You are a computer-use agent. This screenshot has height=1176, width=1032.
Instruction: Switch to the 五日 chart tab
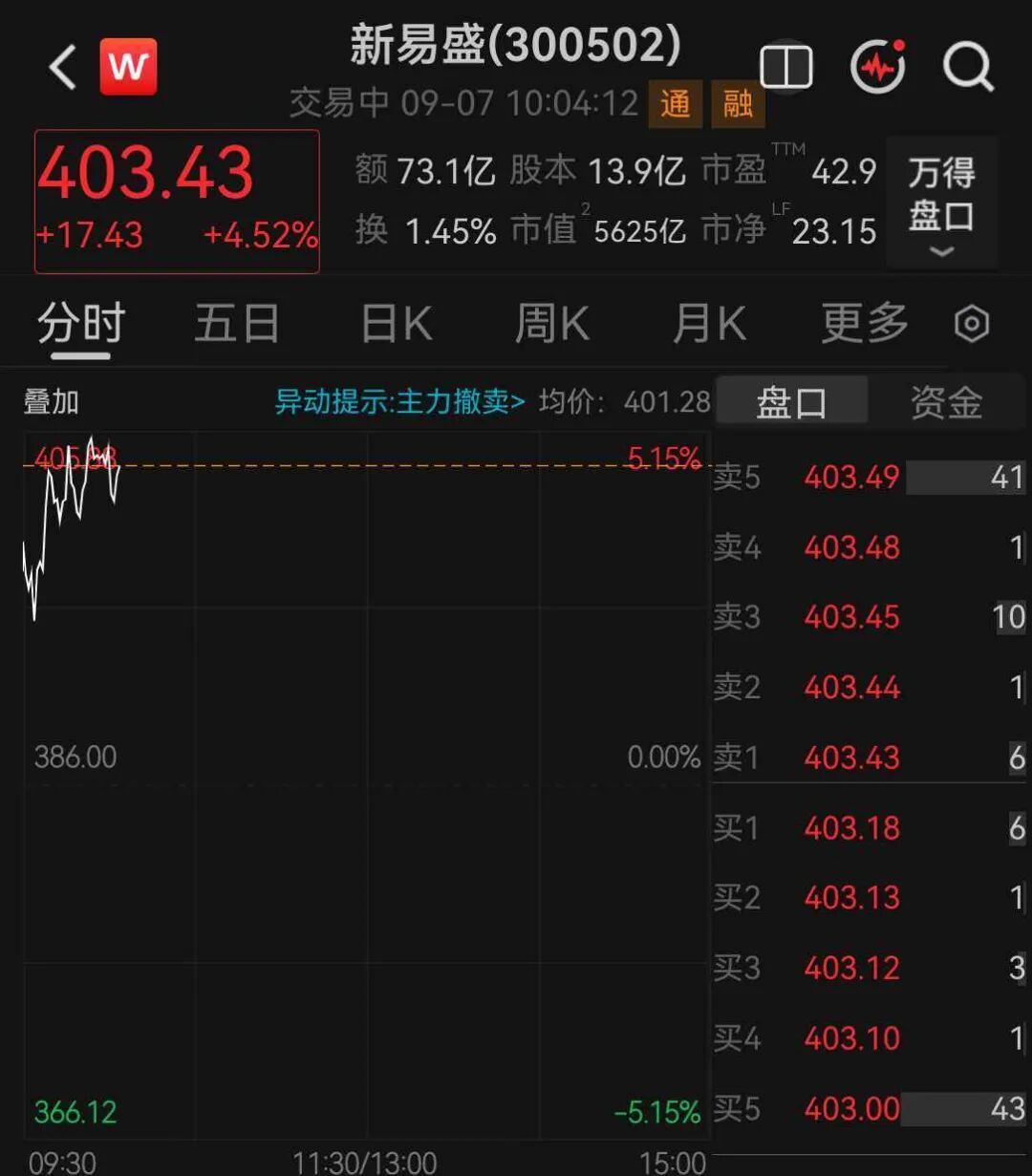[237, 324]
